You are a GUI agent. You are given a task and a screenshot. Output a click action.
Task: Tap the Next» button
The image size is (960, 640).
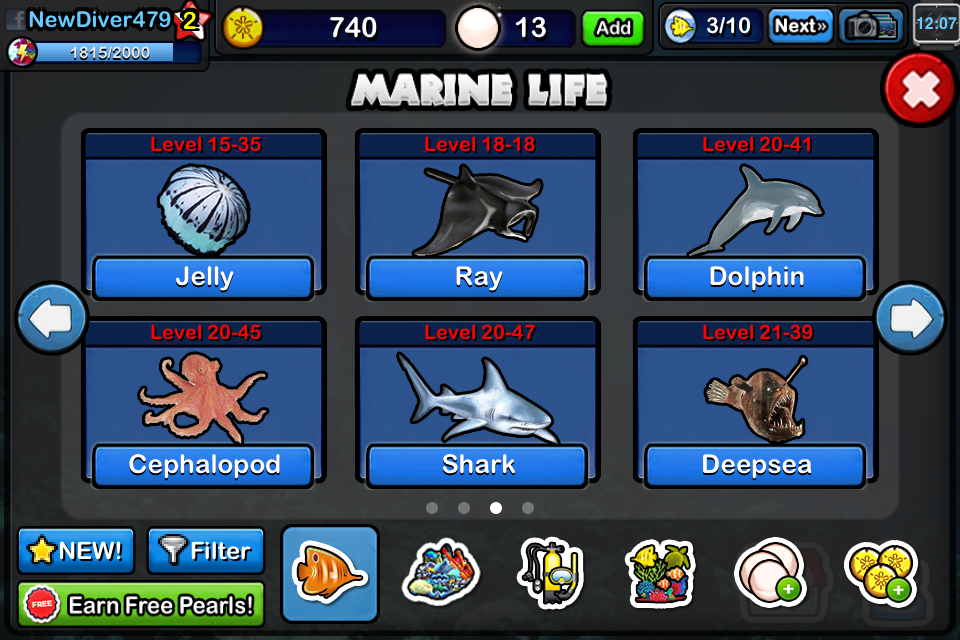tap(801, 27)
